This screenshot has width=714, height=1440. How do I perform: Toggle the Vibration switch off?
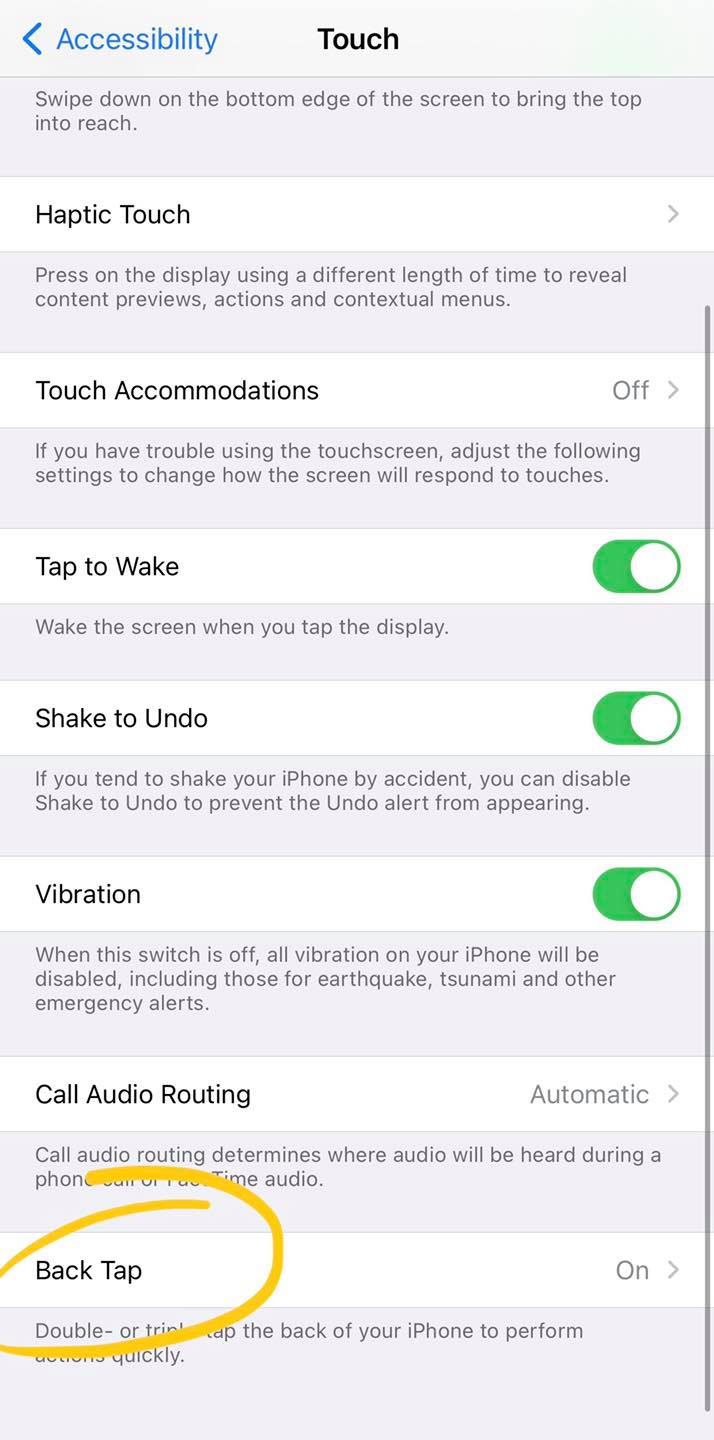[x=636, y=894]
